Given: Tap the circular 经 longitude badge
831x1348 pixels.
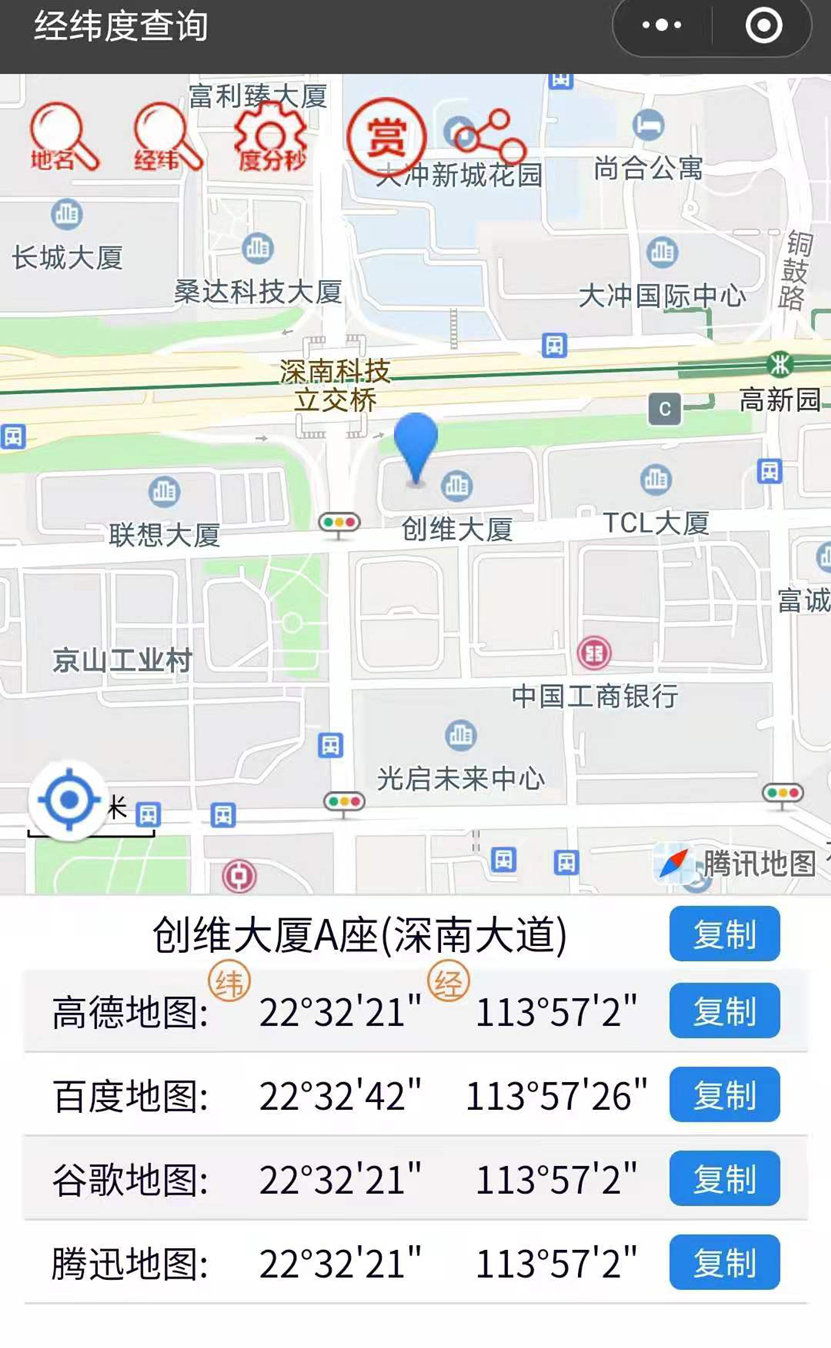Looking at the screenshot, I should tap(447, 982).
